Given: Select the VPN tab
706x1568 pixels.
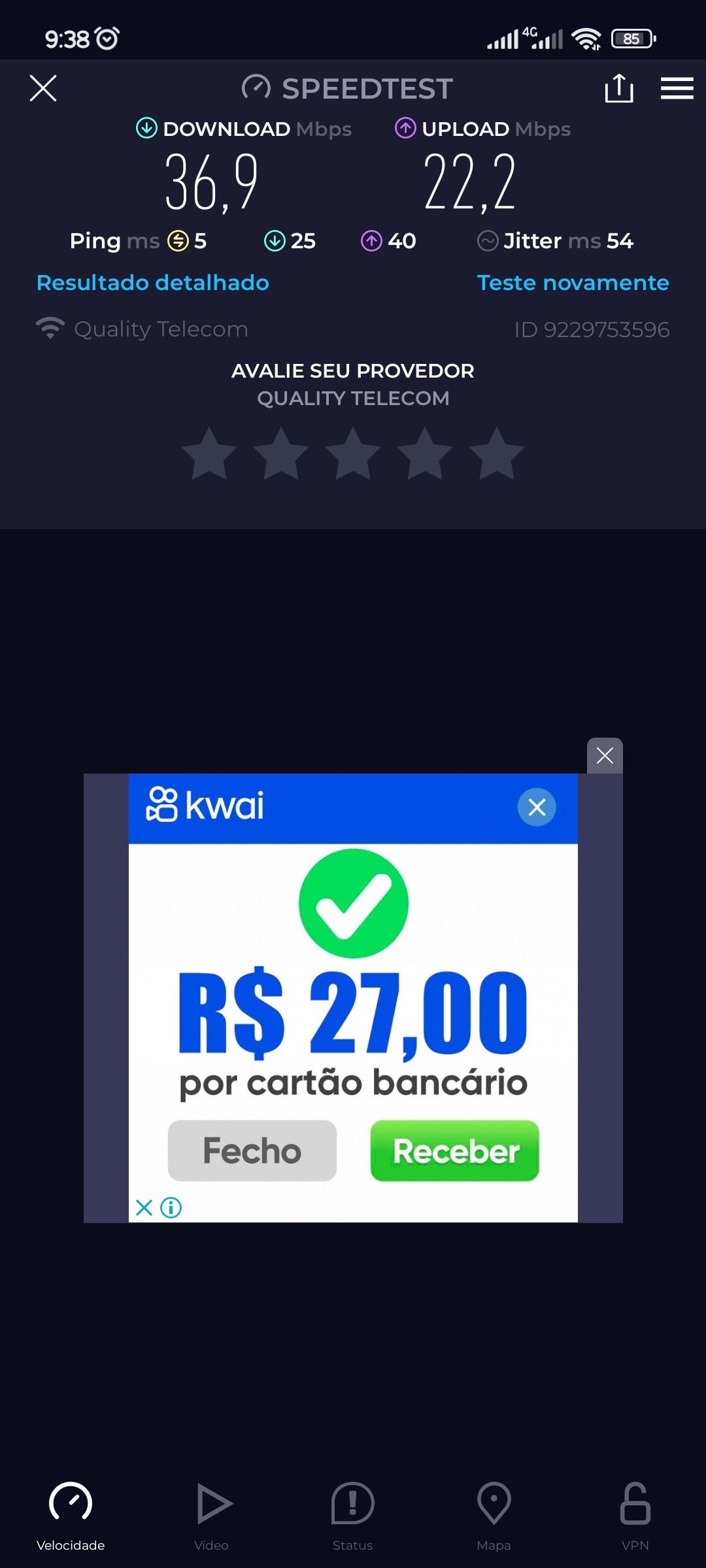Looking at the screenshot, I should [635, 1516].
